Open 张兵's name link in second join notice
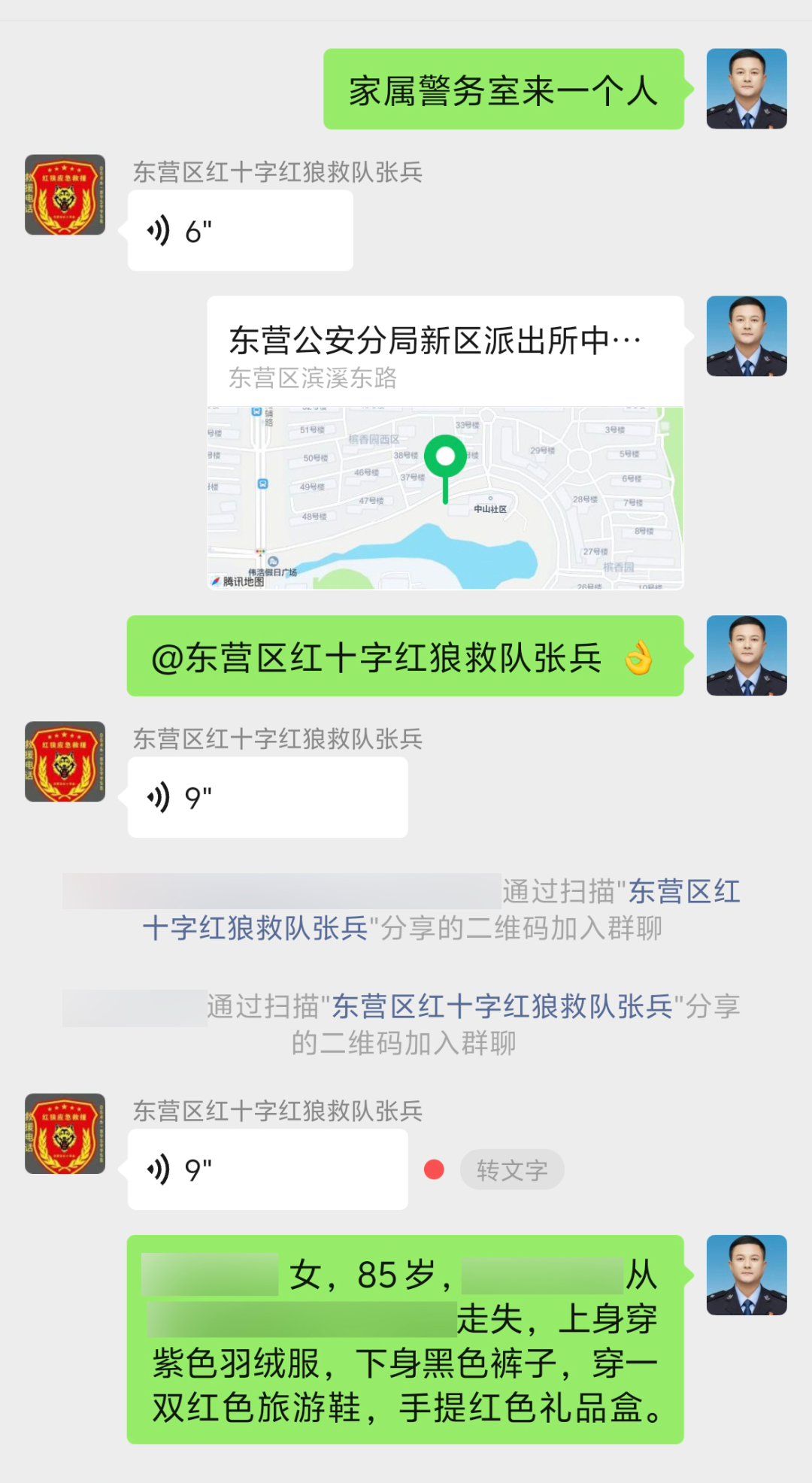Viewport: 812px width, 1483px height. click(x=502, y=1006)
